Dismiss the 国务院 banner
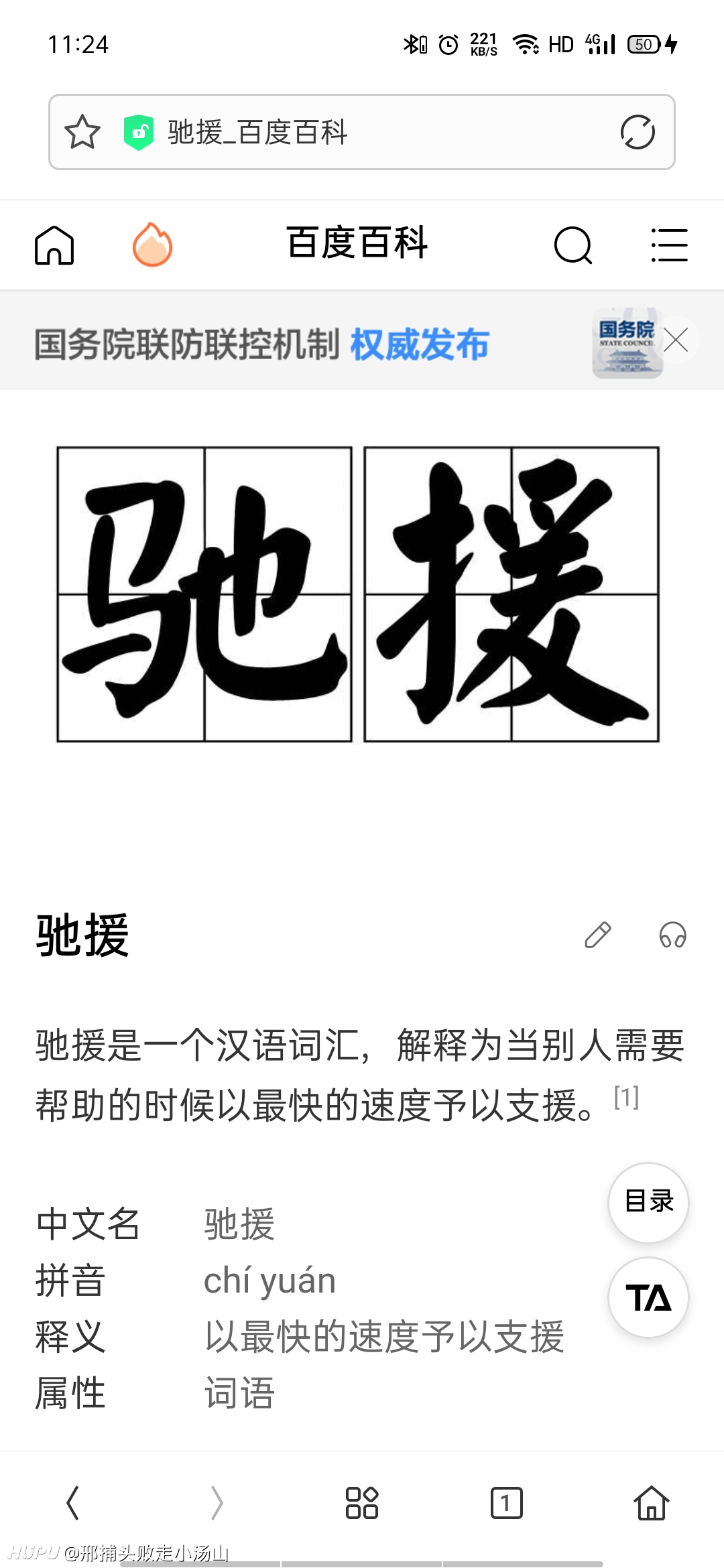 (676, 340)
